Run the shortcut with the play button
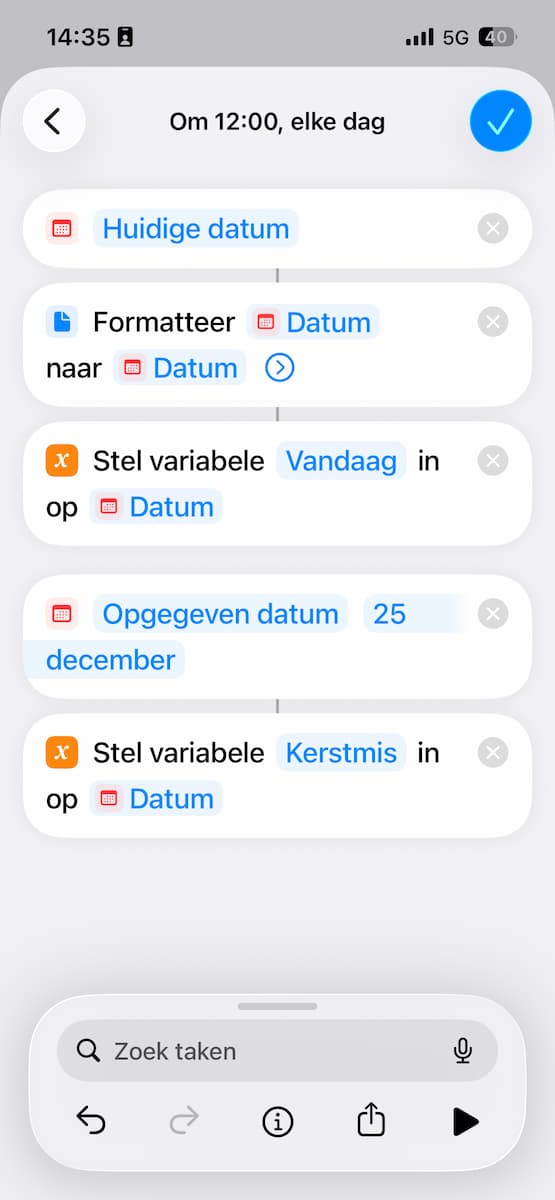 point(465,1122)
